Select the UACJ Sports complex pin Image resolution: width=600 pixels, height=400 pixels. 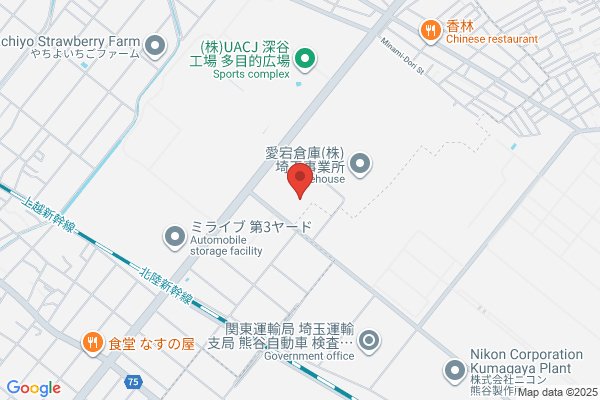click(x=305, y=60)
